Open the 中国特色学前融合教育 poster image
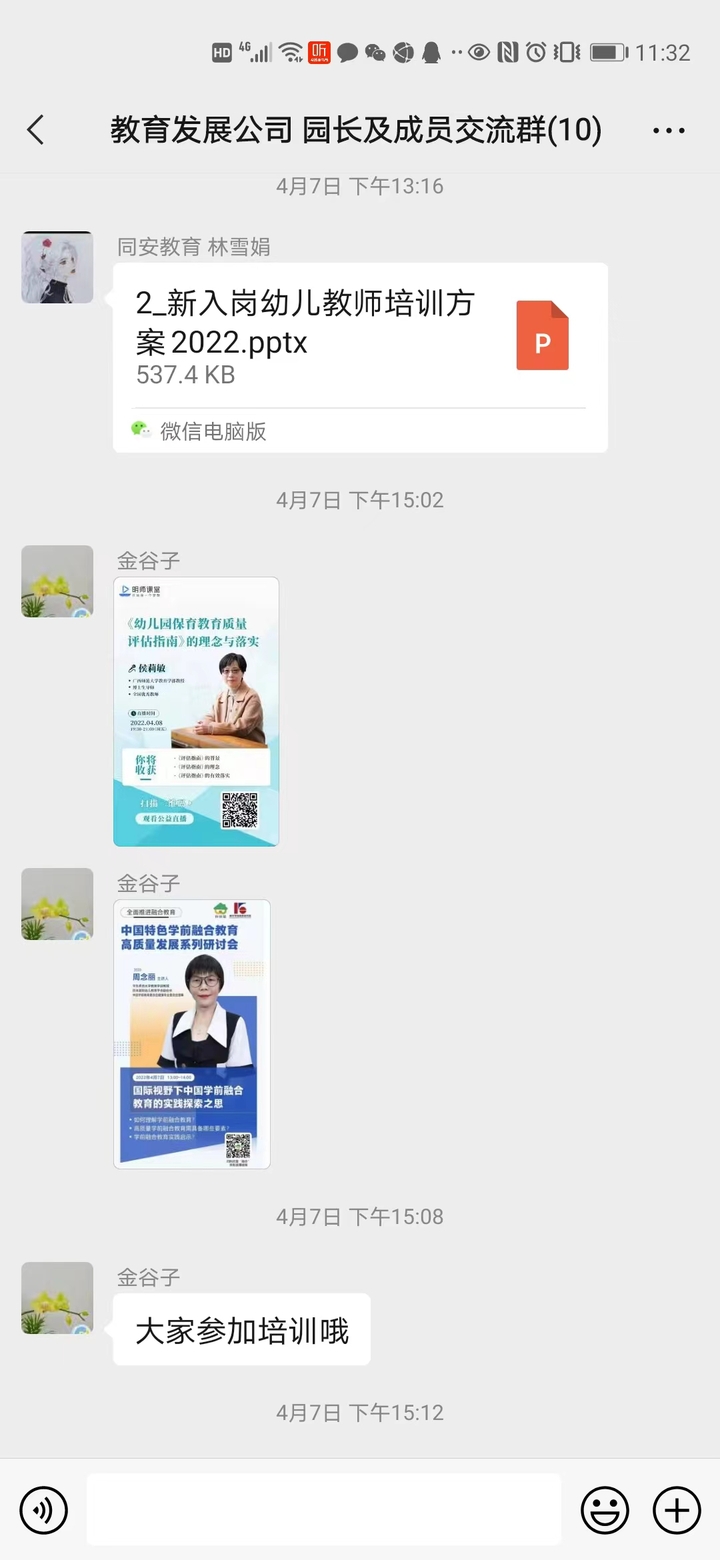This screenshot has height=1560, width=720. 192,1034
